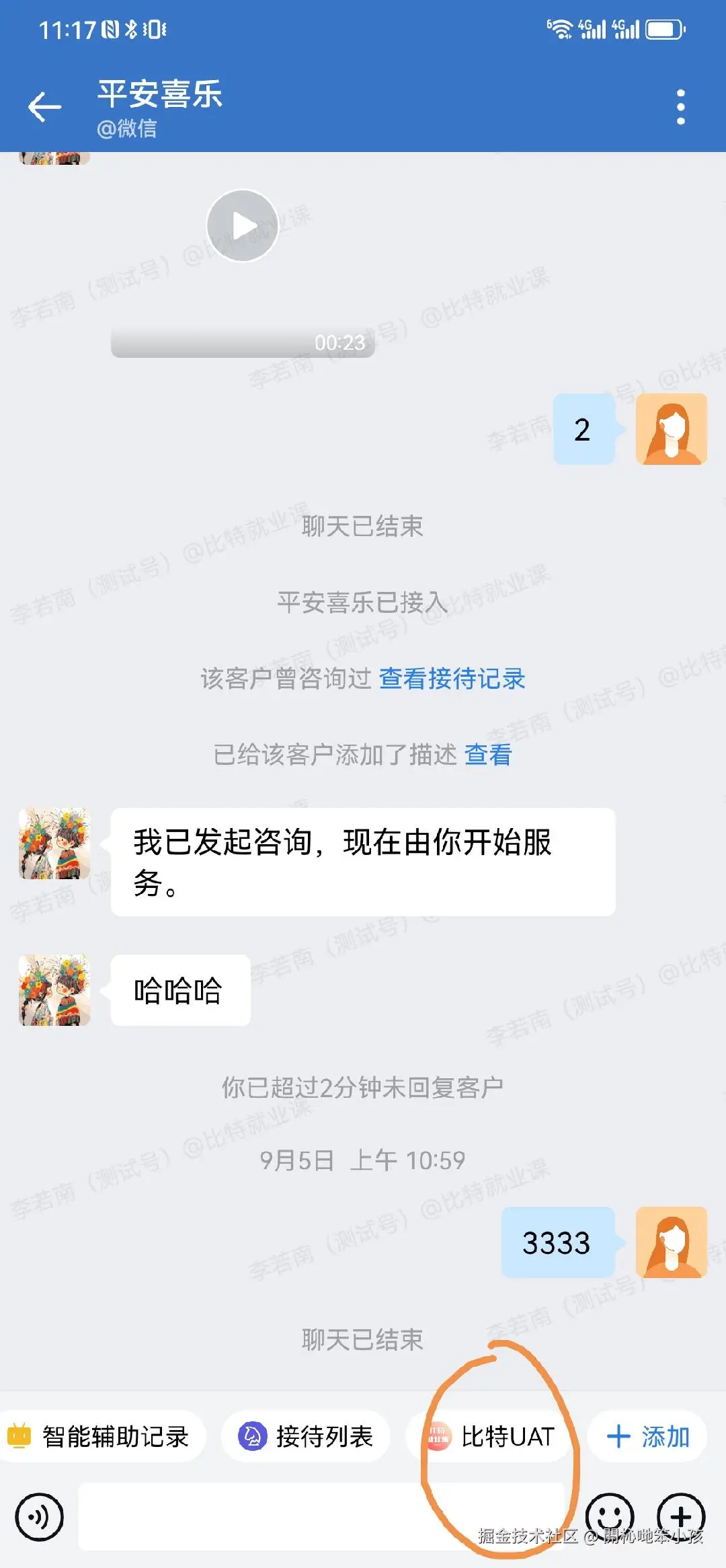
Task: Open the 查看接待记录 link
Action: point(452,679)
